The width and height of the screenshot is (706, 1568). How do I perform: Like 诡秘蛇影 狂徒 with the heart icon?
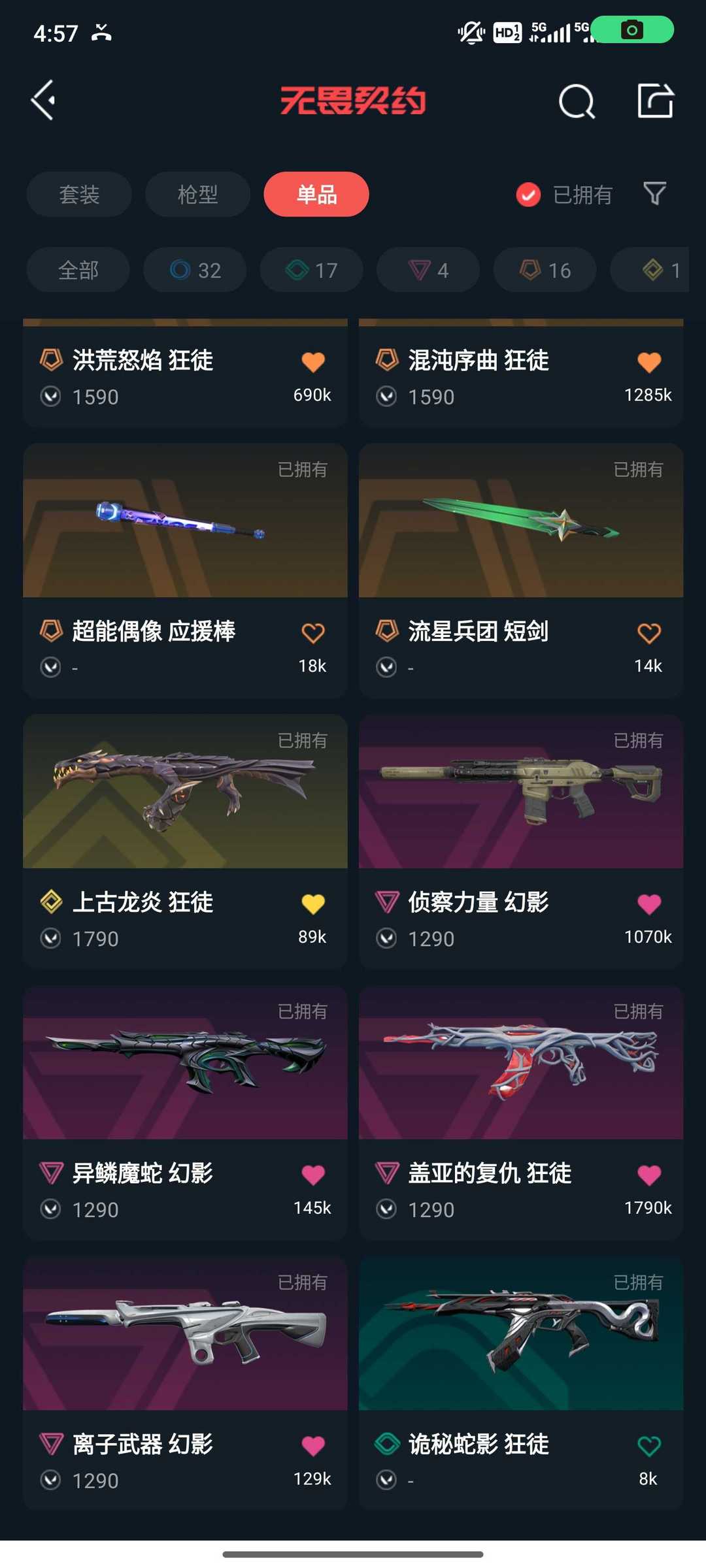pos(649,1446)
